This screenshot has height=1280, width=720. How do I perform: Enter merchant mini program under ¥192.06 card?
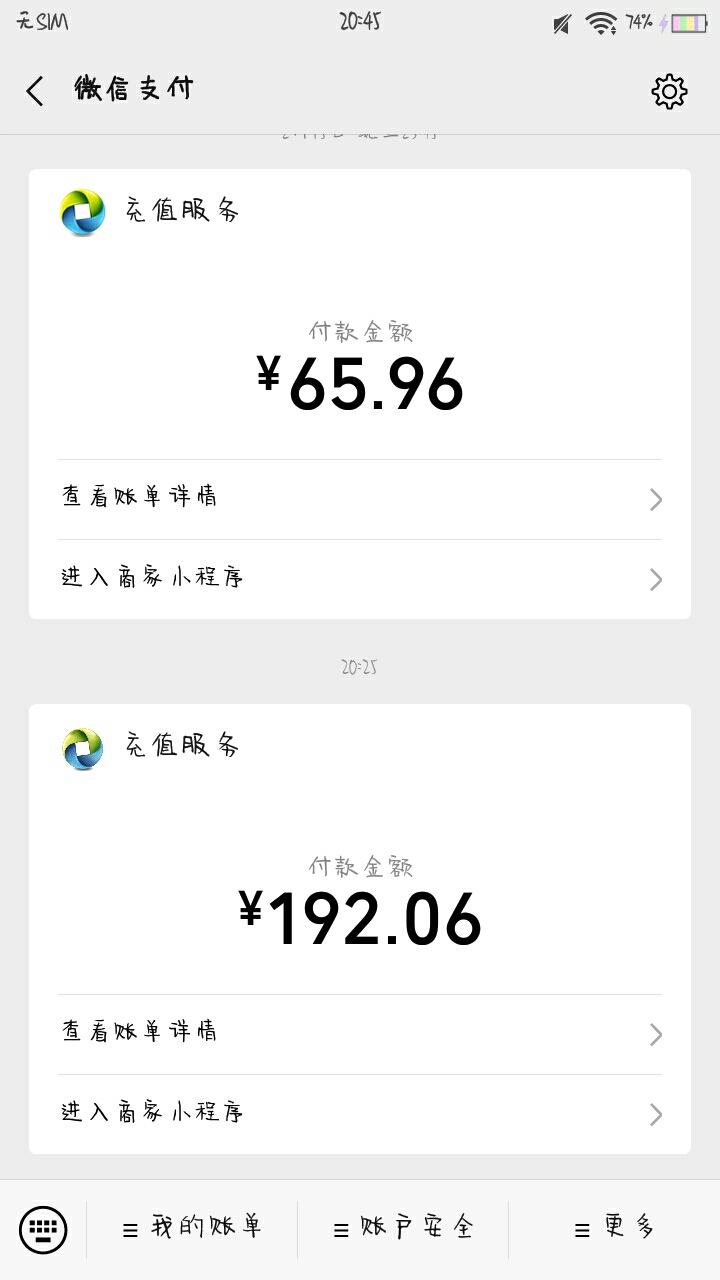(x=360, y=1114)
